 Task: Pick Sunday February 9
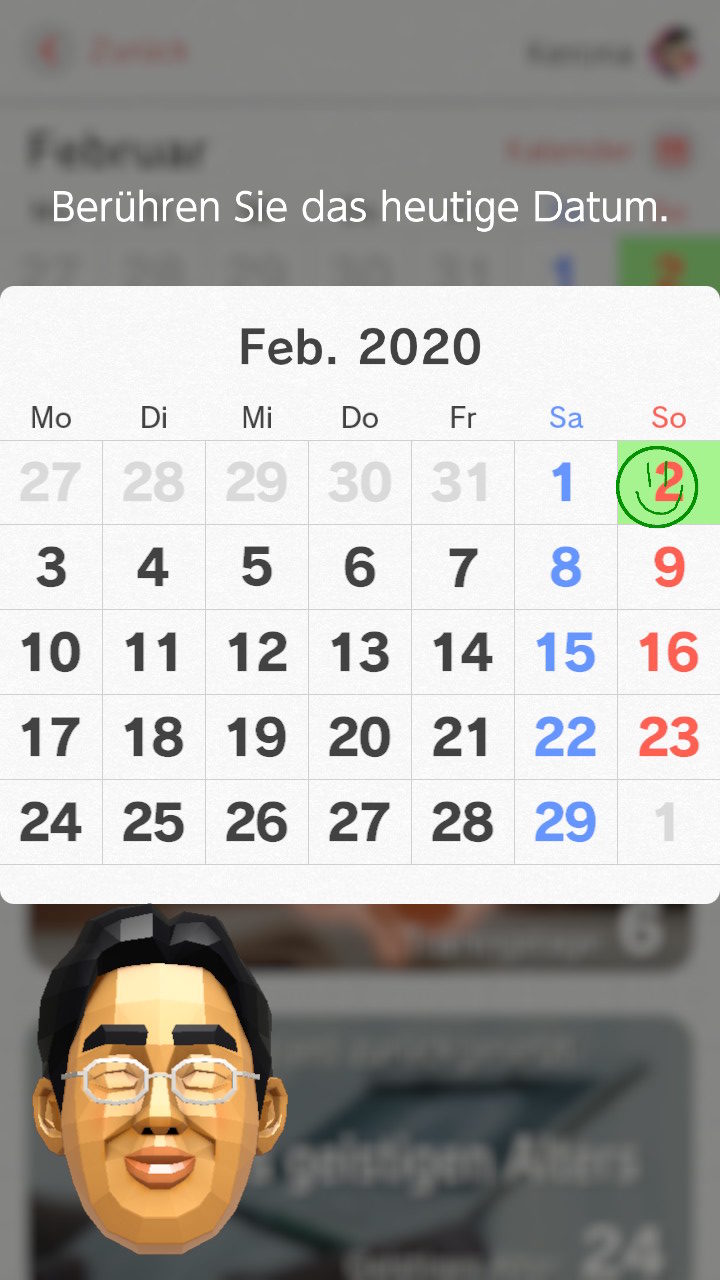668,568
